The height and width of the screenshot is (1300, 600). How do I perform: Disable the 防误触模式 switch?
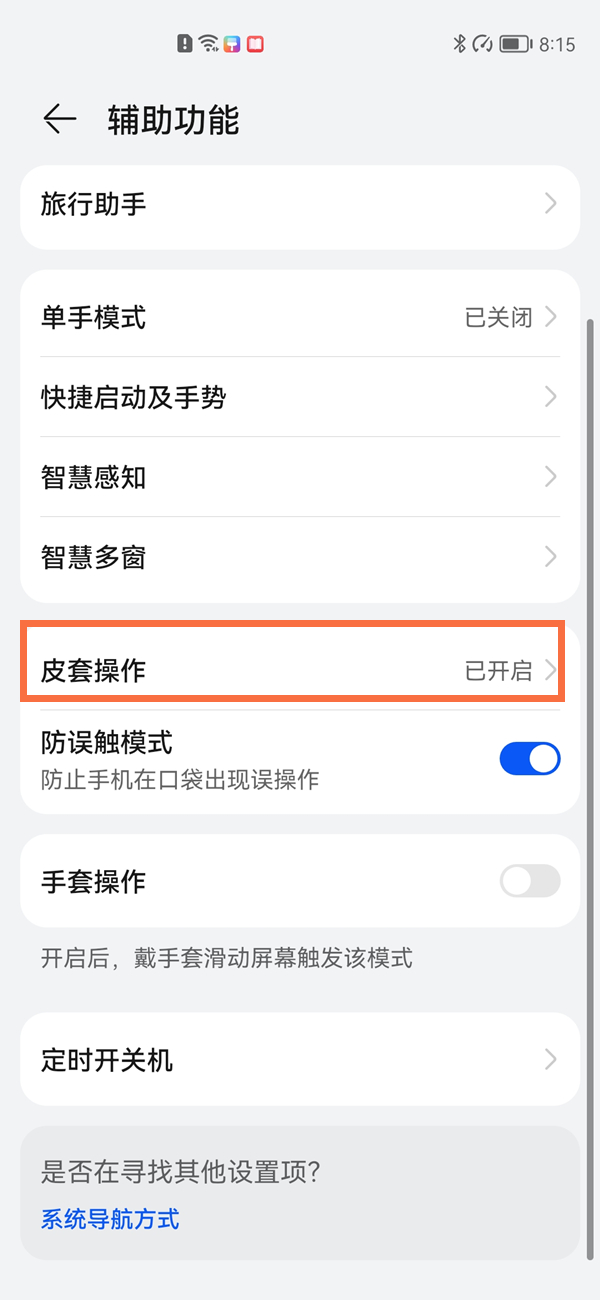click(529, 759)
